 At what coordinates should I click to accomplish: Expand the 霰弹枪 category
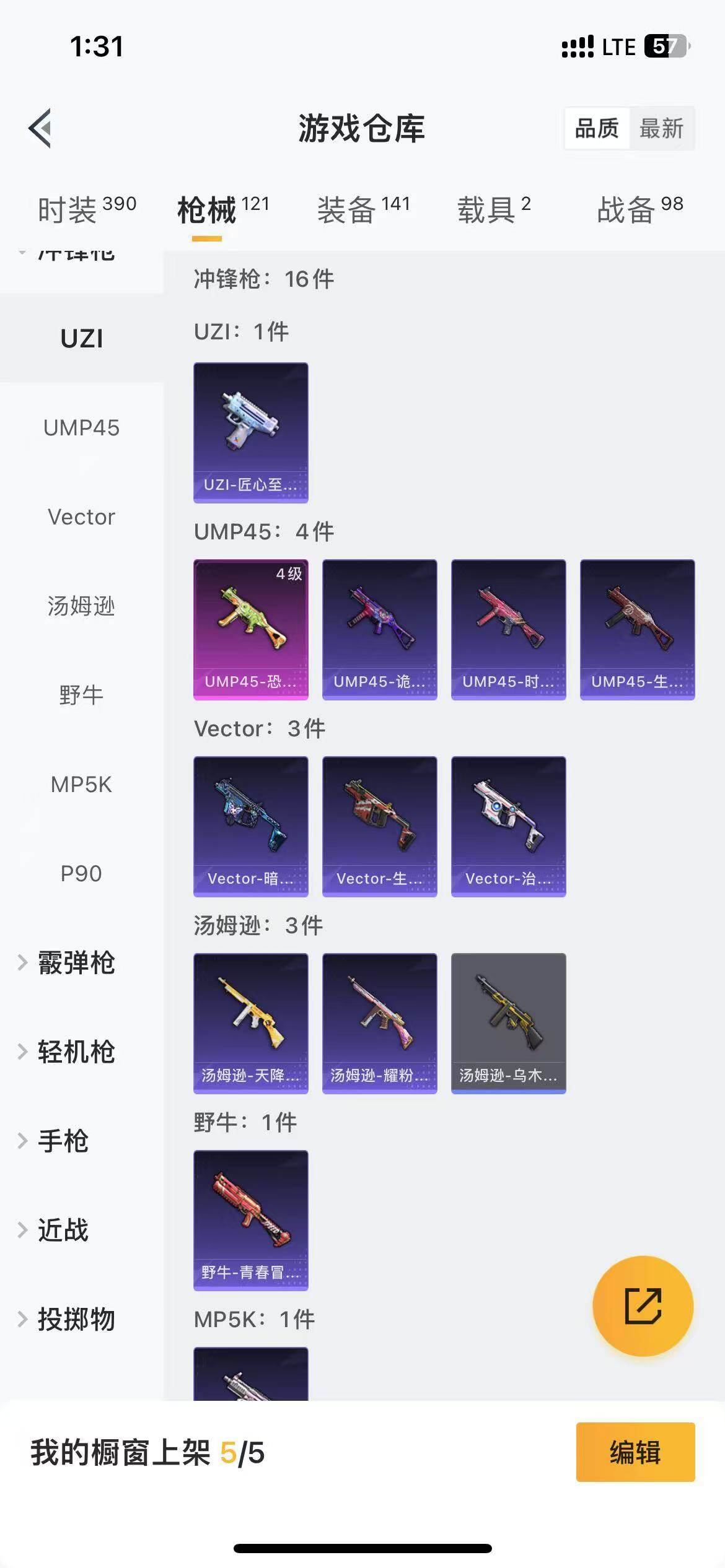click(x=76, y=963)
